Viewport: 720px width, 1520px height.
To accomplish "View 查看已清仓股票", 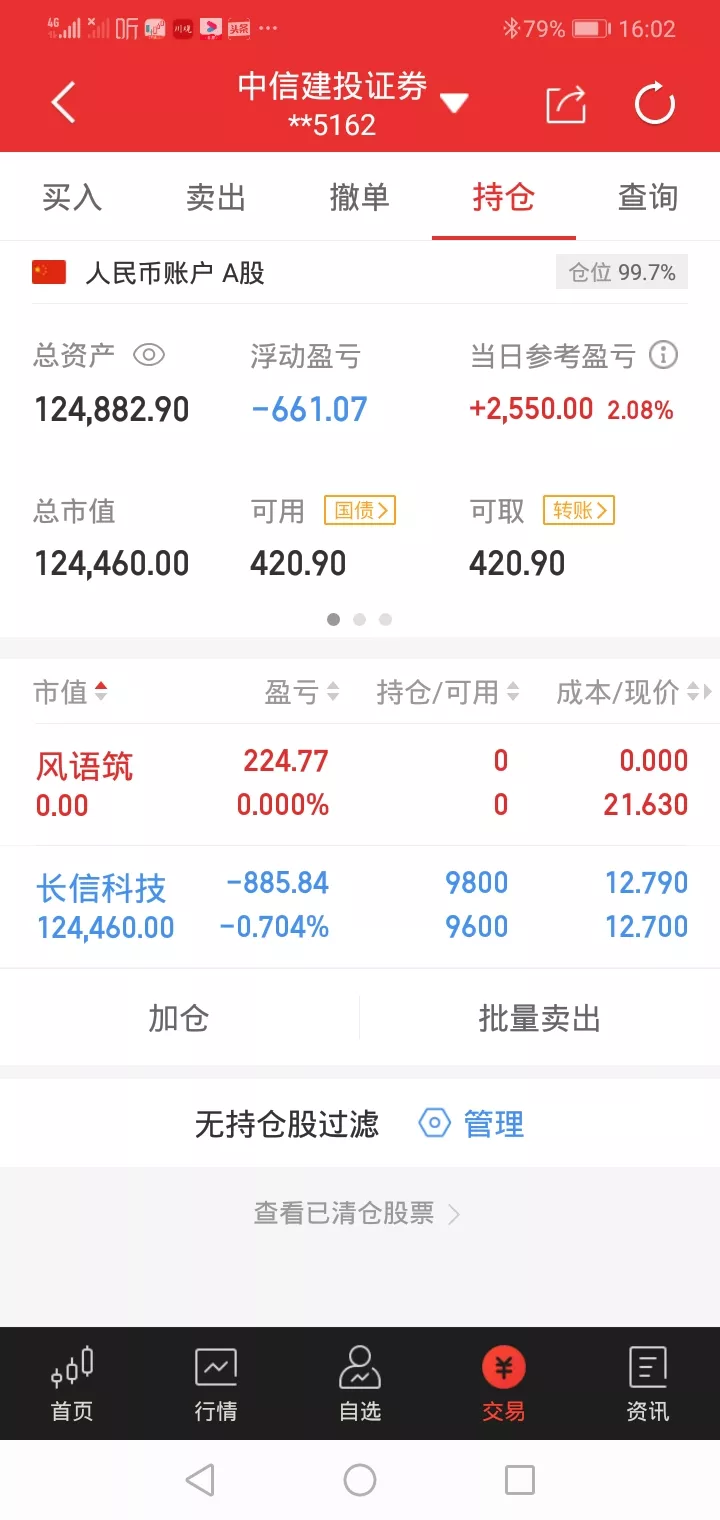I will 357,1214.
